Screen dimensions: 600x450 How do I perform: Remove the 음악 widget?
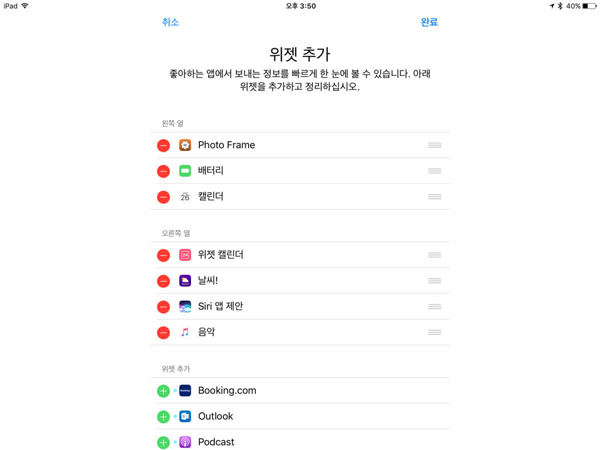tap(163, 332)
